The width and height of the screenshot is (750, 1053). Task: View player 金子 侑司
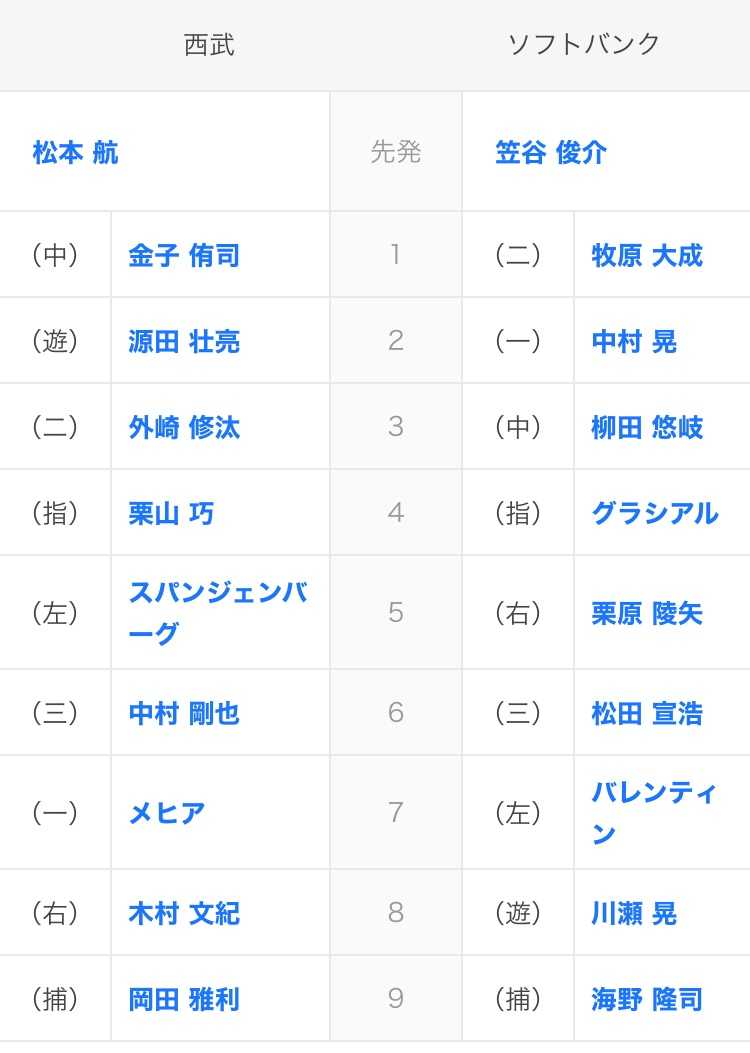(184, 256)
